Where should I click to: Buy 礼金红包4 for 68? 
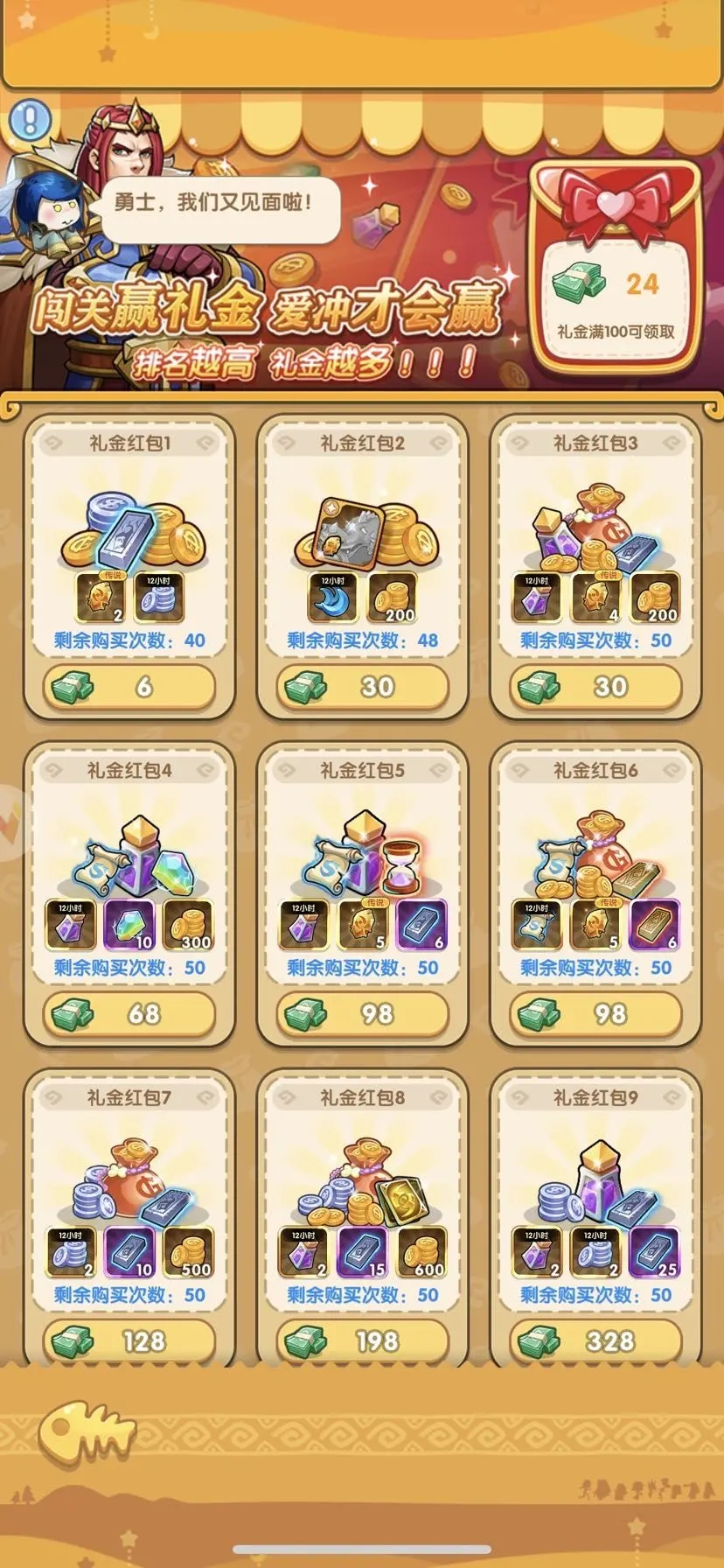tap(129, 1014)
